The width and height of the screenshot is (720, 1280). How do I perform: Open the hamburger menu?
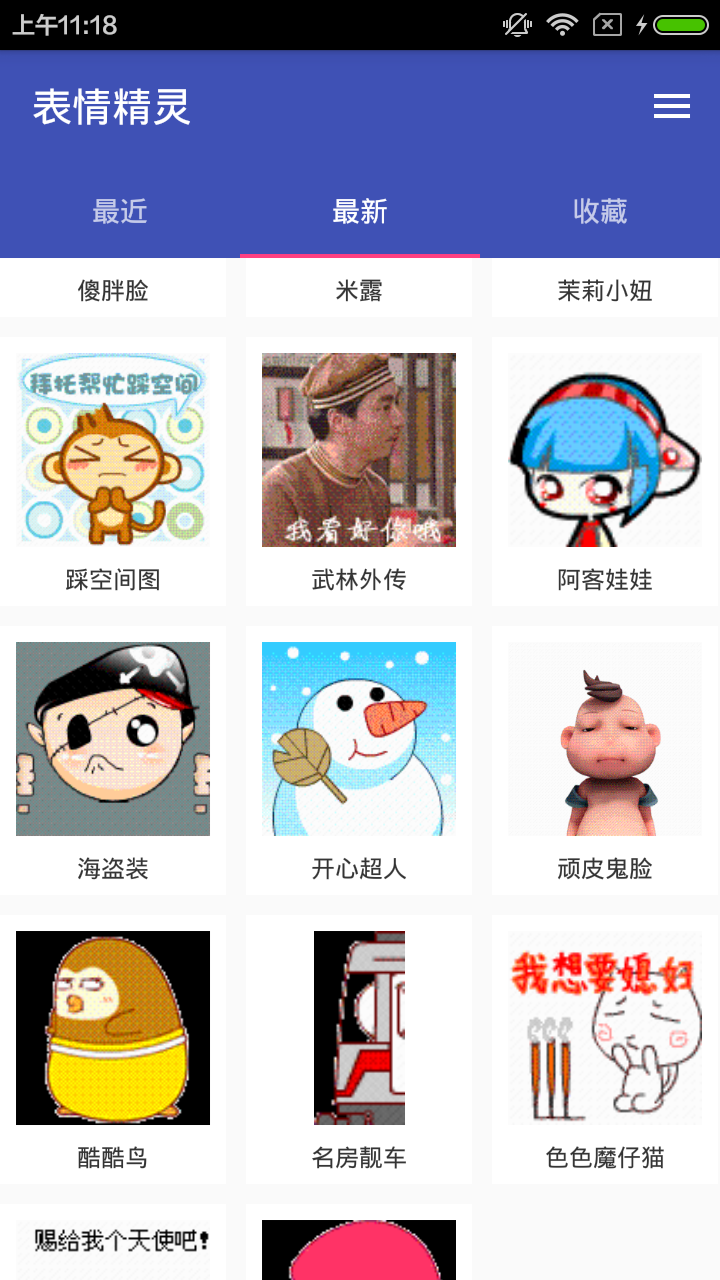(x=672, y=107)
